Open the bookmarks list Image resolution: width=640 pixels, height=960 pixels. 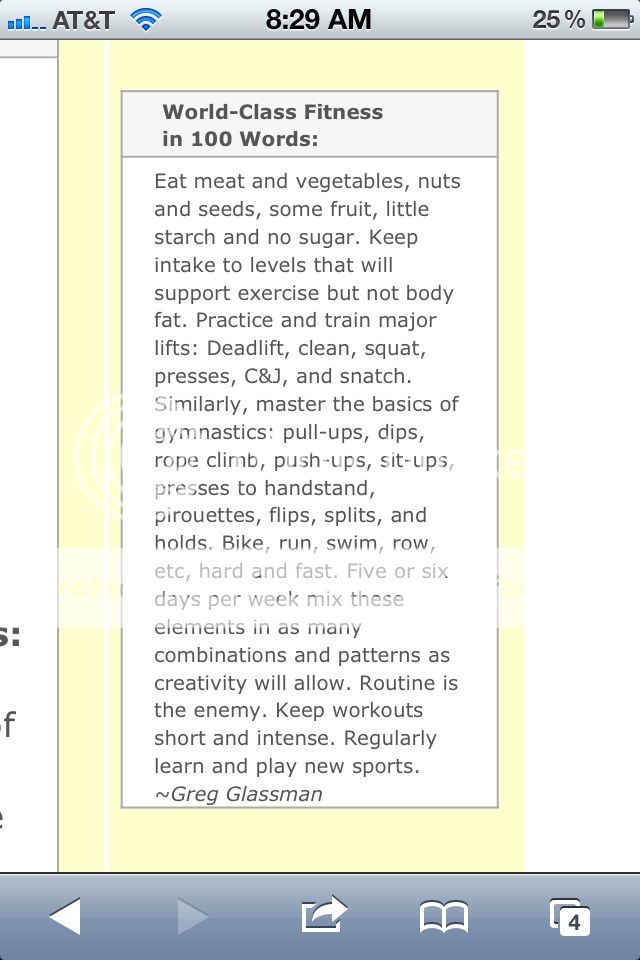(443, 916)
